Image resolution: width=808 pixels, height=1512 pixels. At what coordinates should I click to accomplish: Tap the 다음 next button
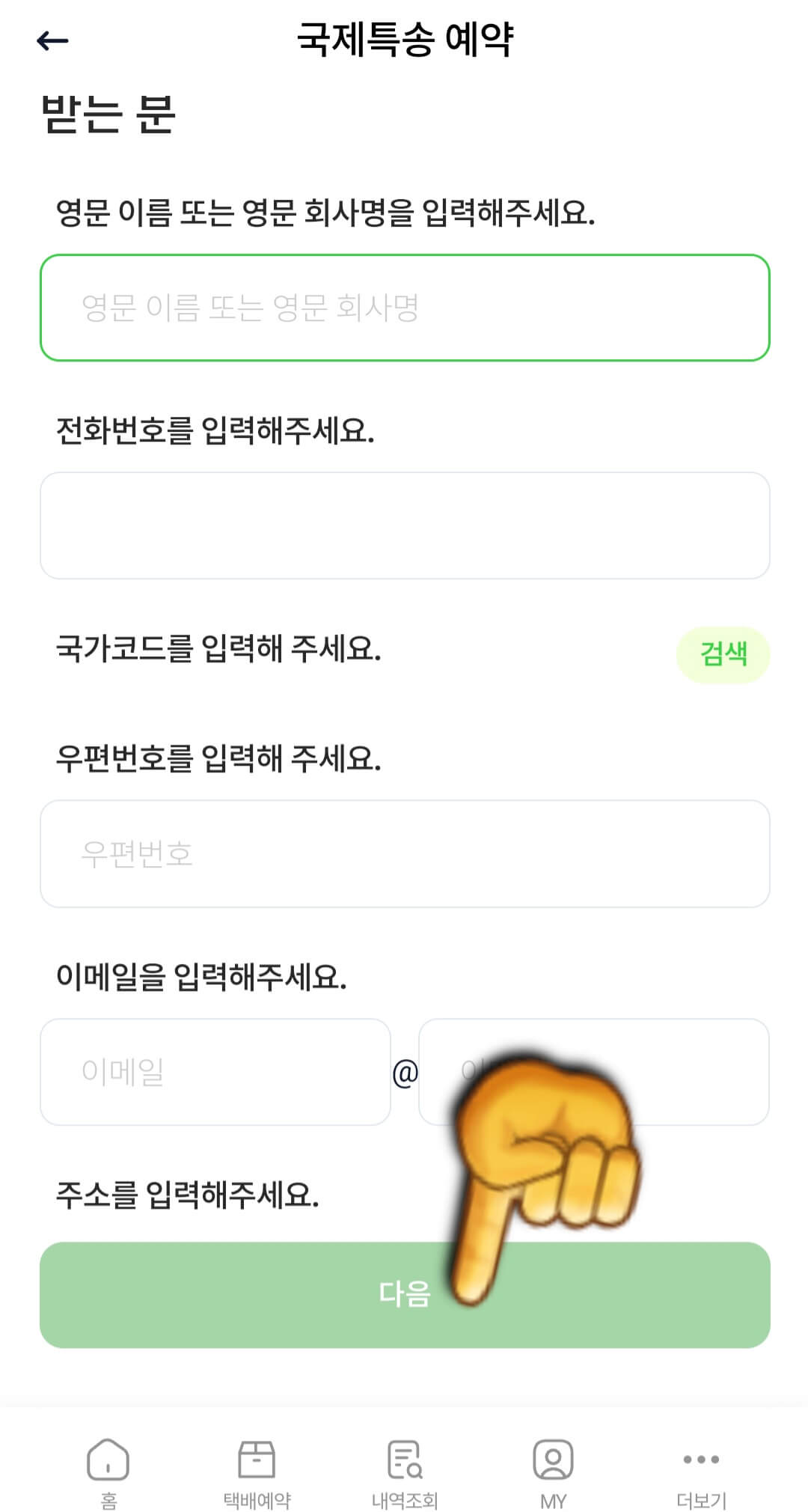coord(404,1291)
